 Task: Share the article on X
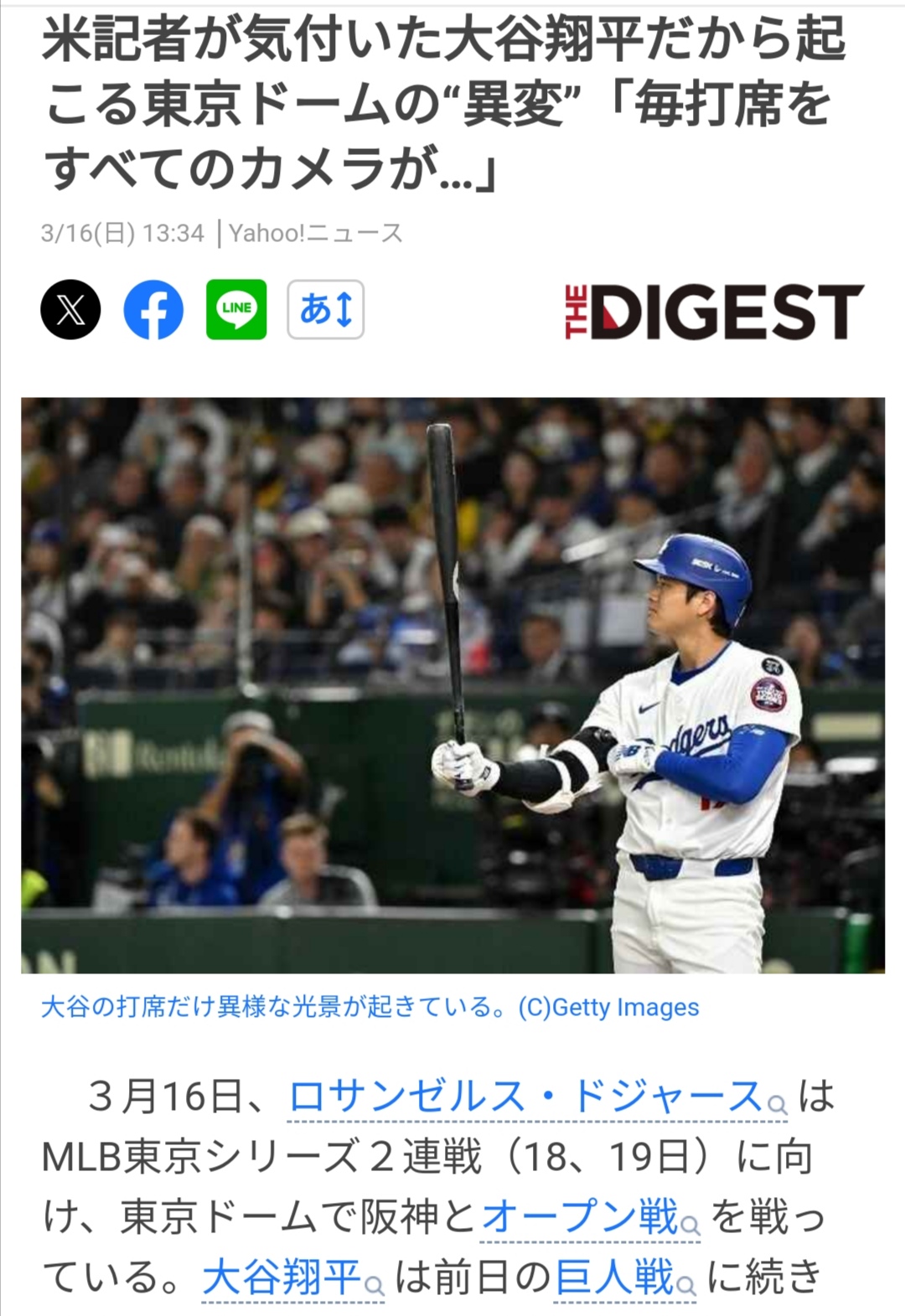pyautogui.click(x=70, y=309)
